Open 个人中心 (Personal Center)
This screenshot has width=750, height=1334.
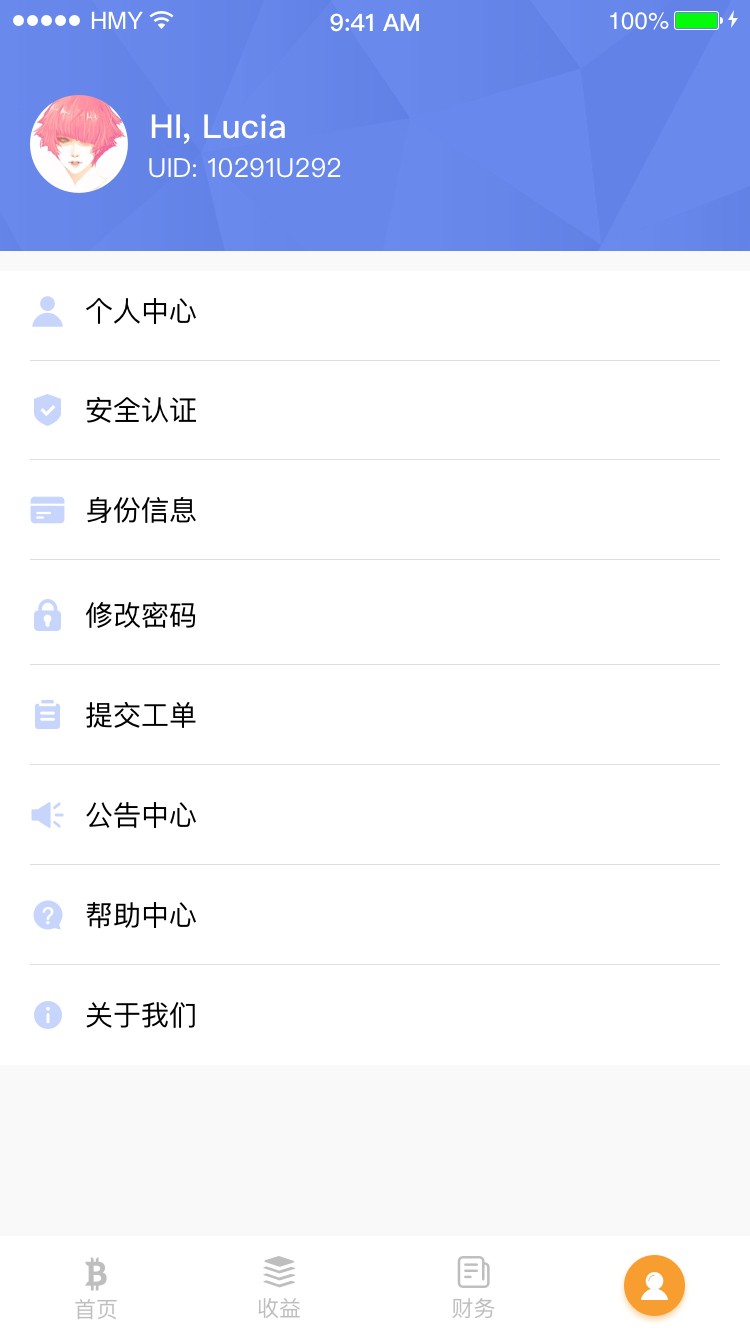pos(375,312)
